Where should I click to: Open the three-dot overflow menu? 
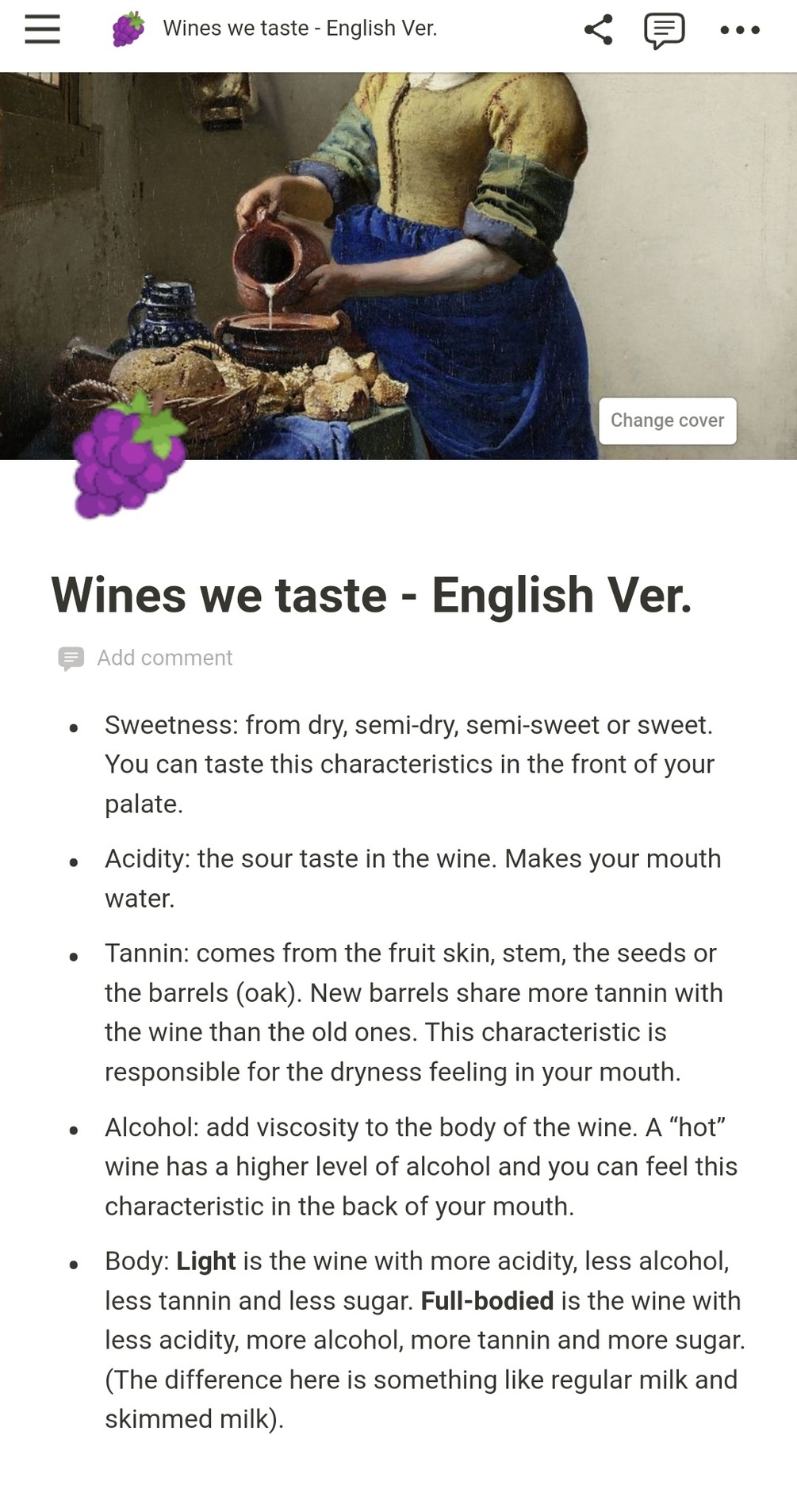click(x=739, y=31)
